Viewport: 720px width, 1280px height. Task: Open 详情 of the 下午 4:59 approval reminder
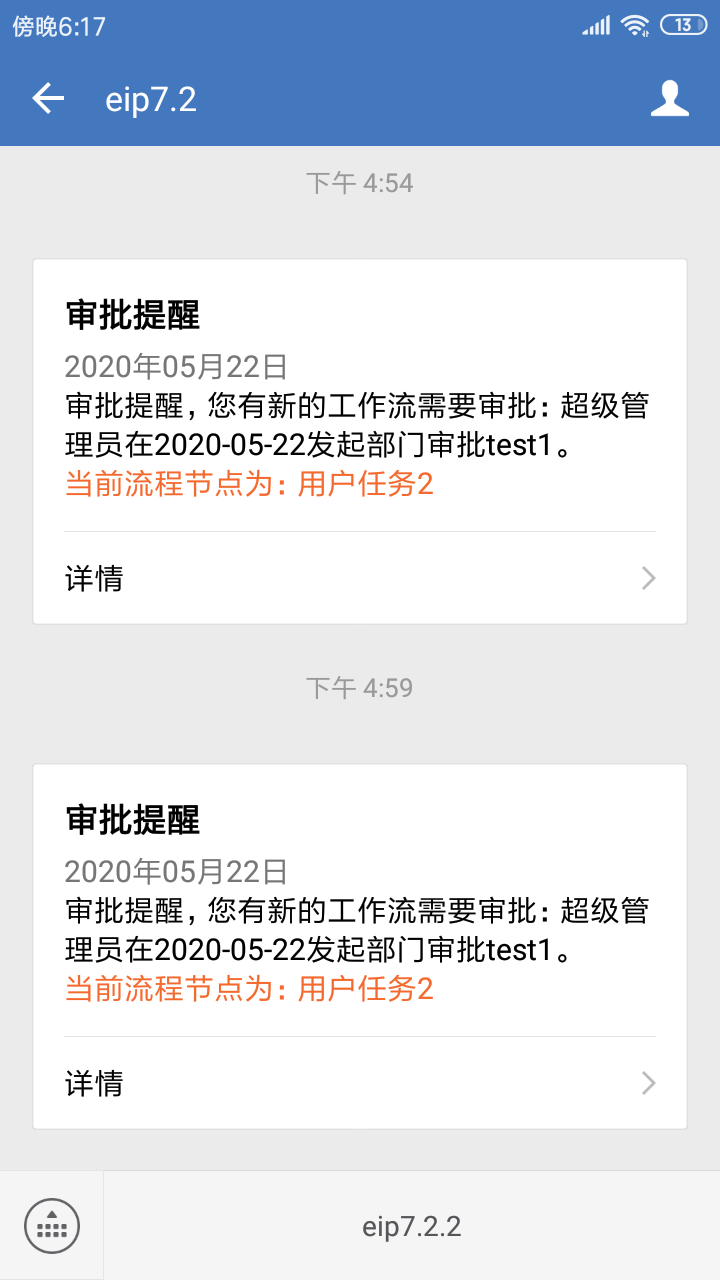[360, 1083]
